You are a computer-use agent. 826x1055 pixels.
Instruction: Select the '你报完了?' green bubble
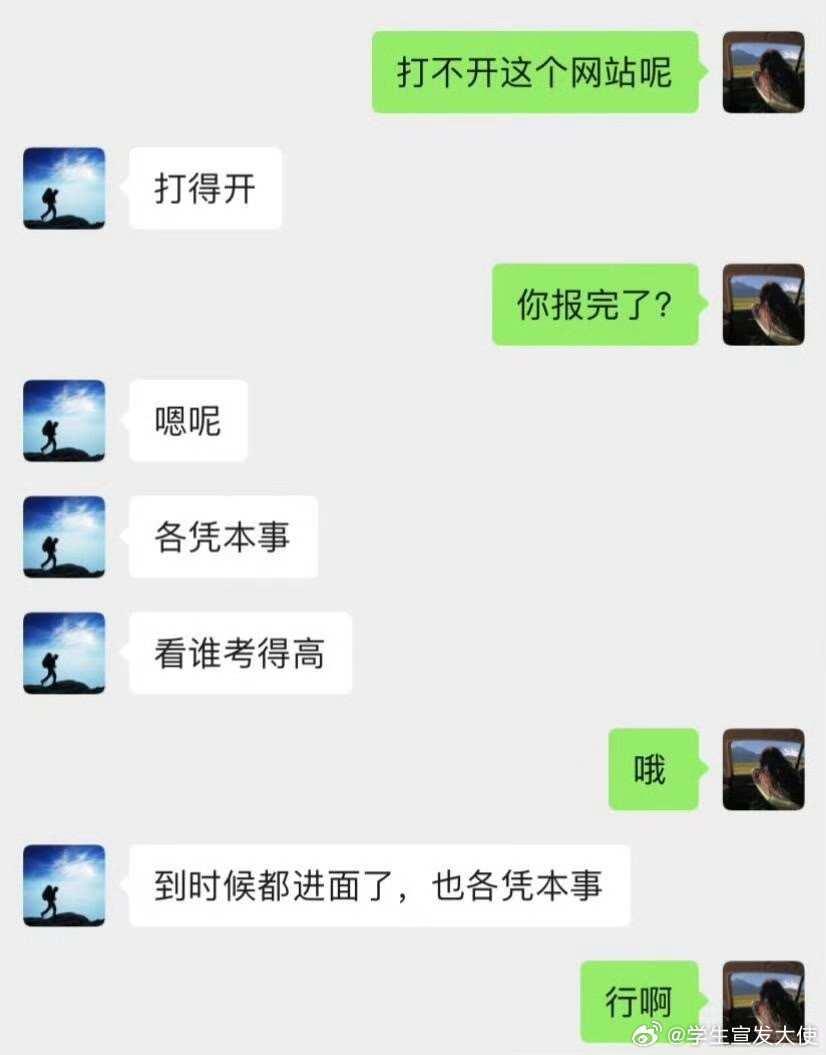[595, 305]
